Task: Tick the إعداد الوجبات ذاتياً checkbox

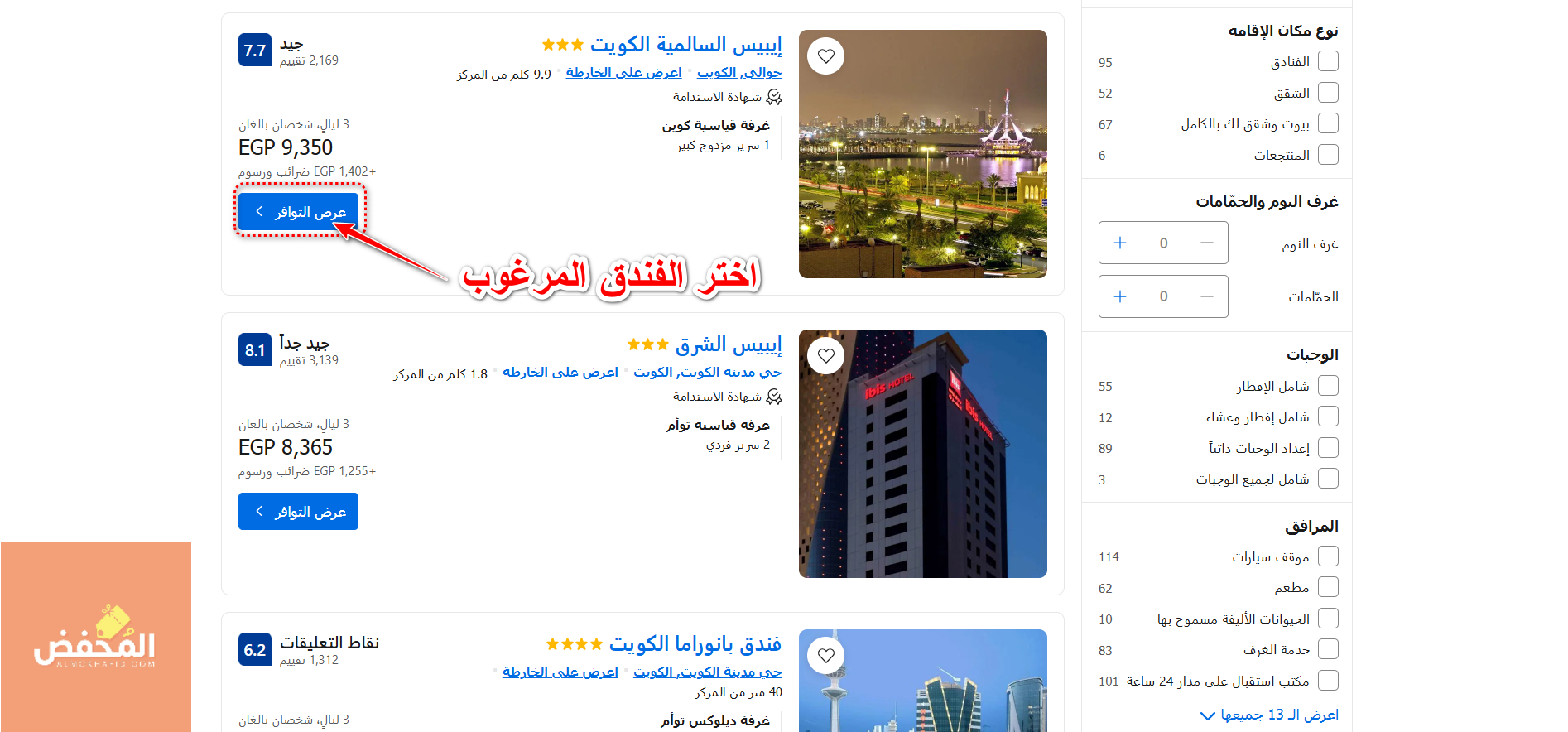Action: click(1328, 448)
